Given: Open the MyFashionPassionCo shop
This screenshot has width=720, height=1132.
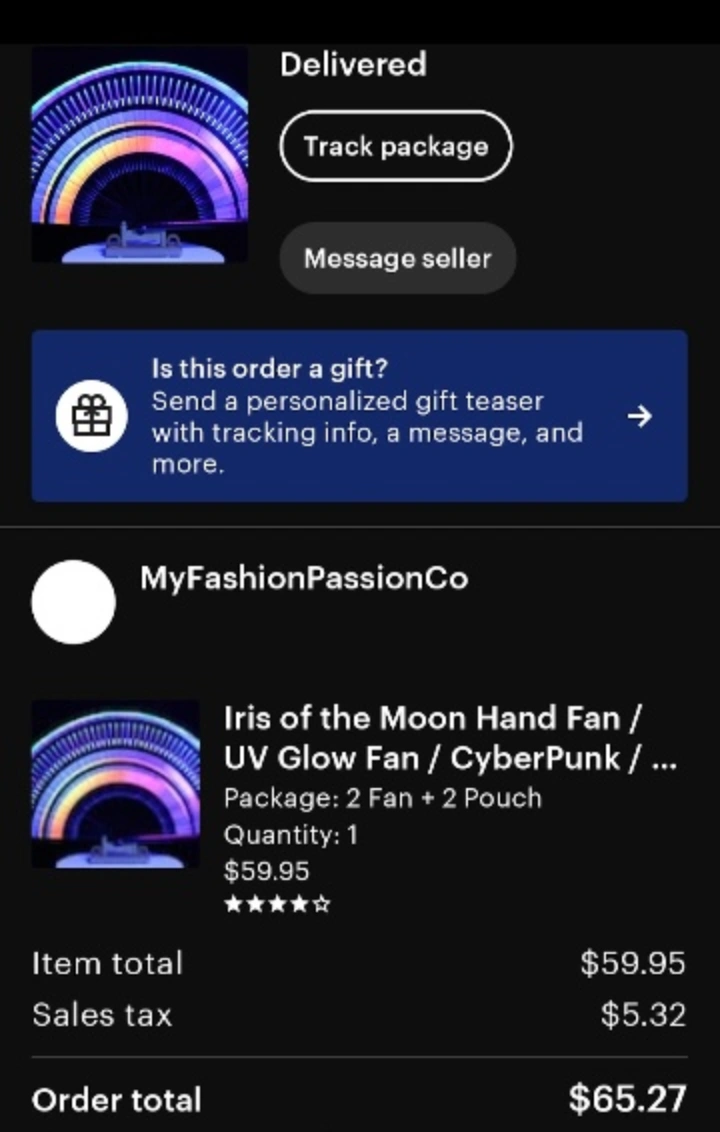Looking at the screenshot, I should point(304,579).
